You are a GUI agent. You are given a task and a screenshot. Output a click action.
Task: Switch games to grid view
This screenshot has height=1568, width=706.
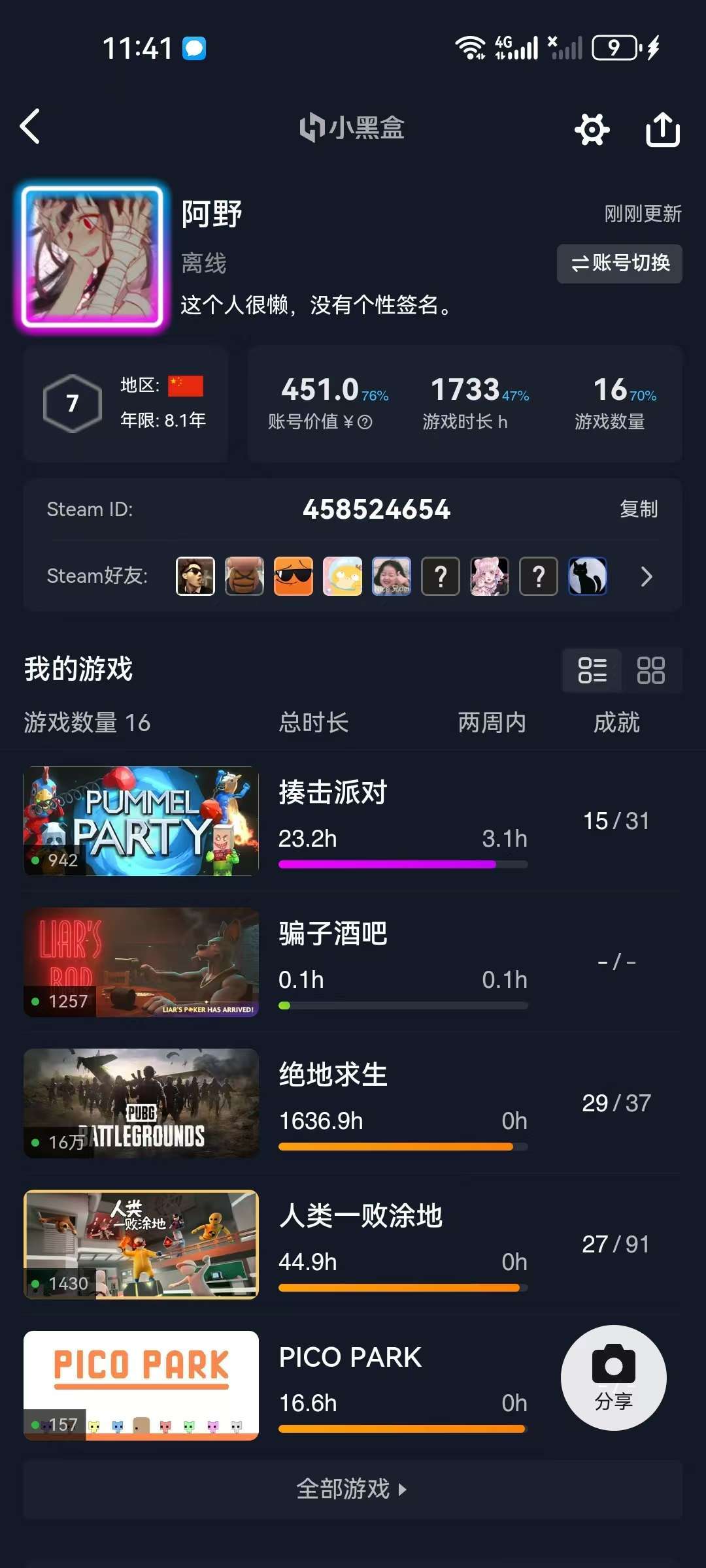650,670
